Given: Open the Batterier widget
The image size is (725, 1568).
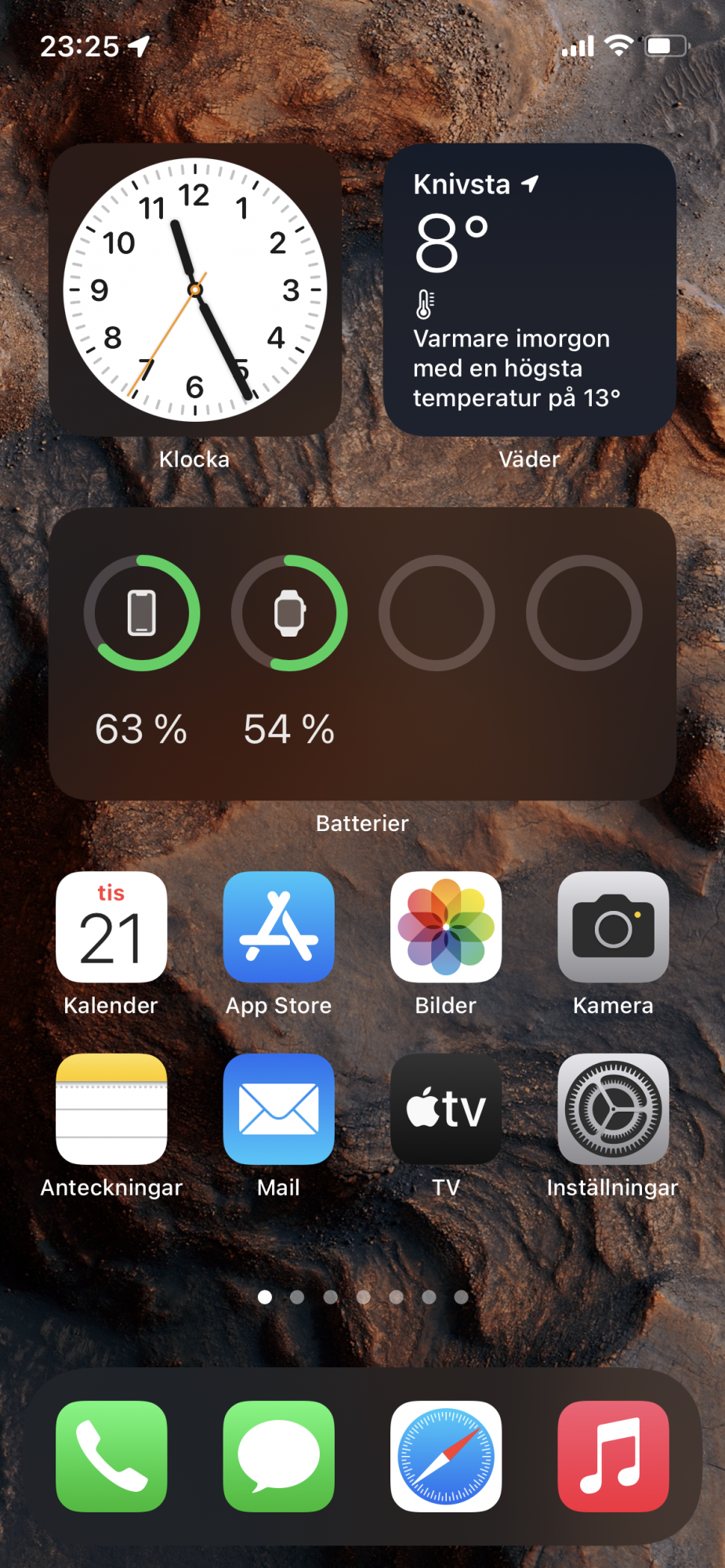Looking at the screenshot, I should click(x=362, y=654).
